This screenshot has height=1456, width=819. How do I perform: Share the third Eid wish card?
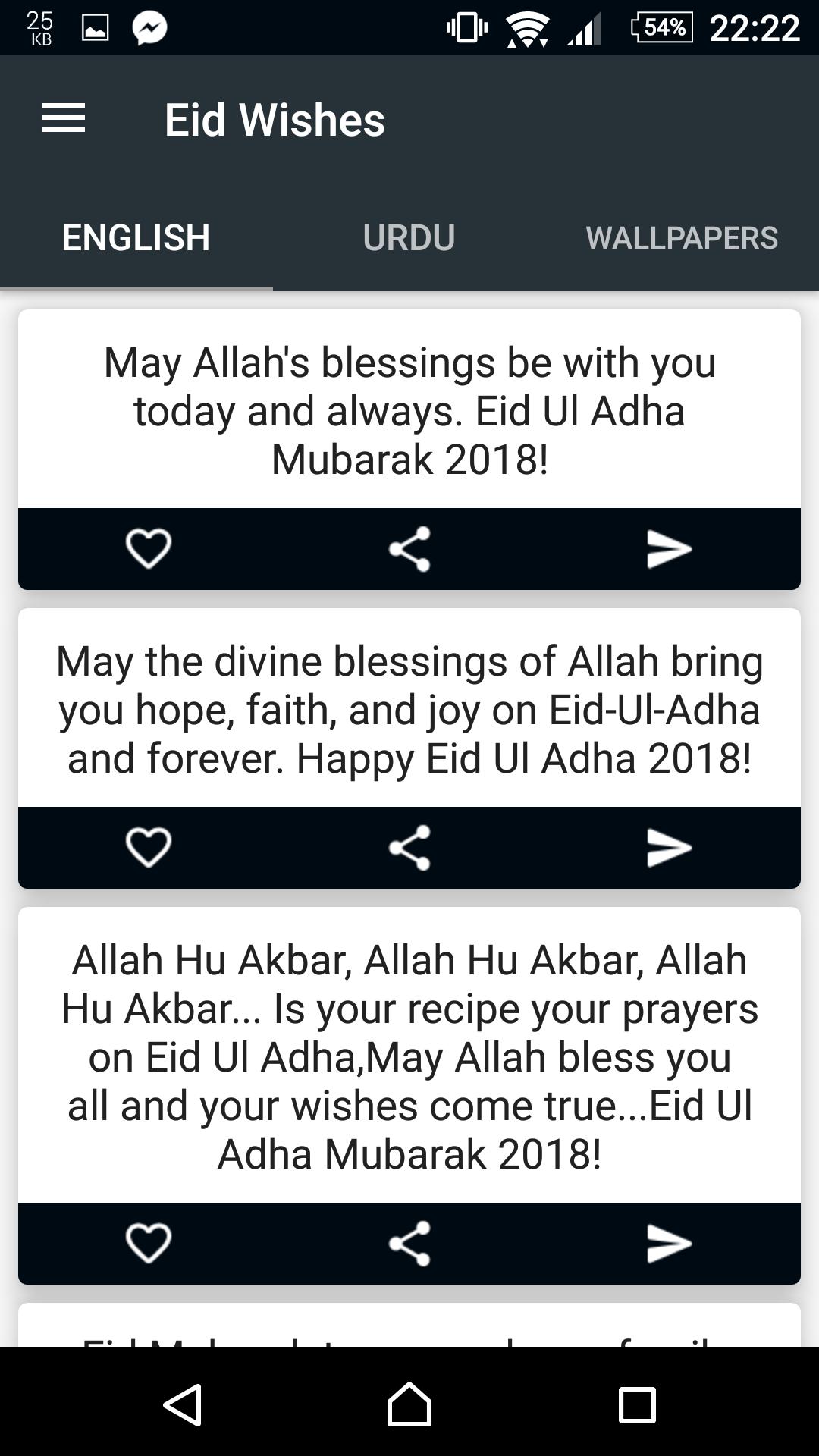click(x=409, y=1243)
